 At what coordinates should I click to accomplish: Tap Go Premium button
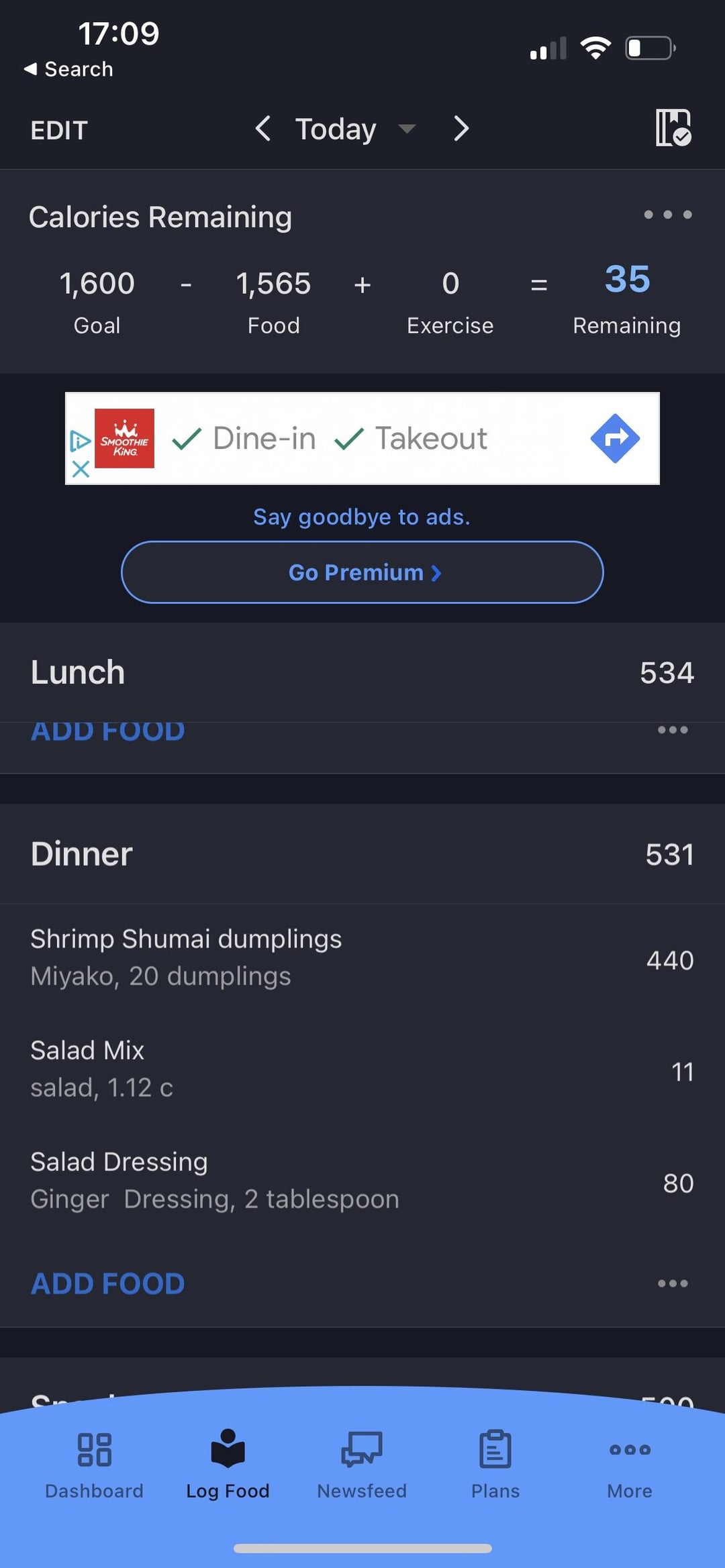(362, 572)
